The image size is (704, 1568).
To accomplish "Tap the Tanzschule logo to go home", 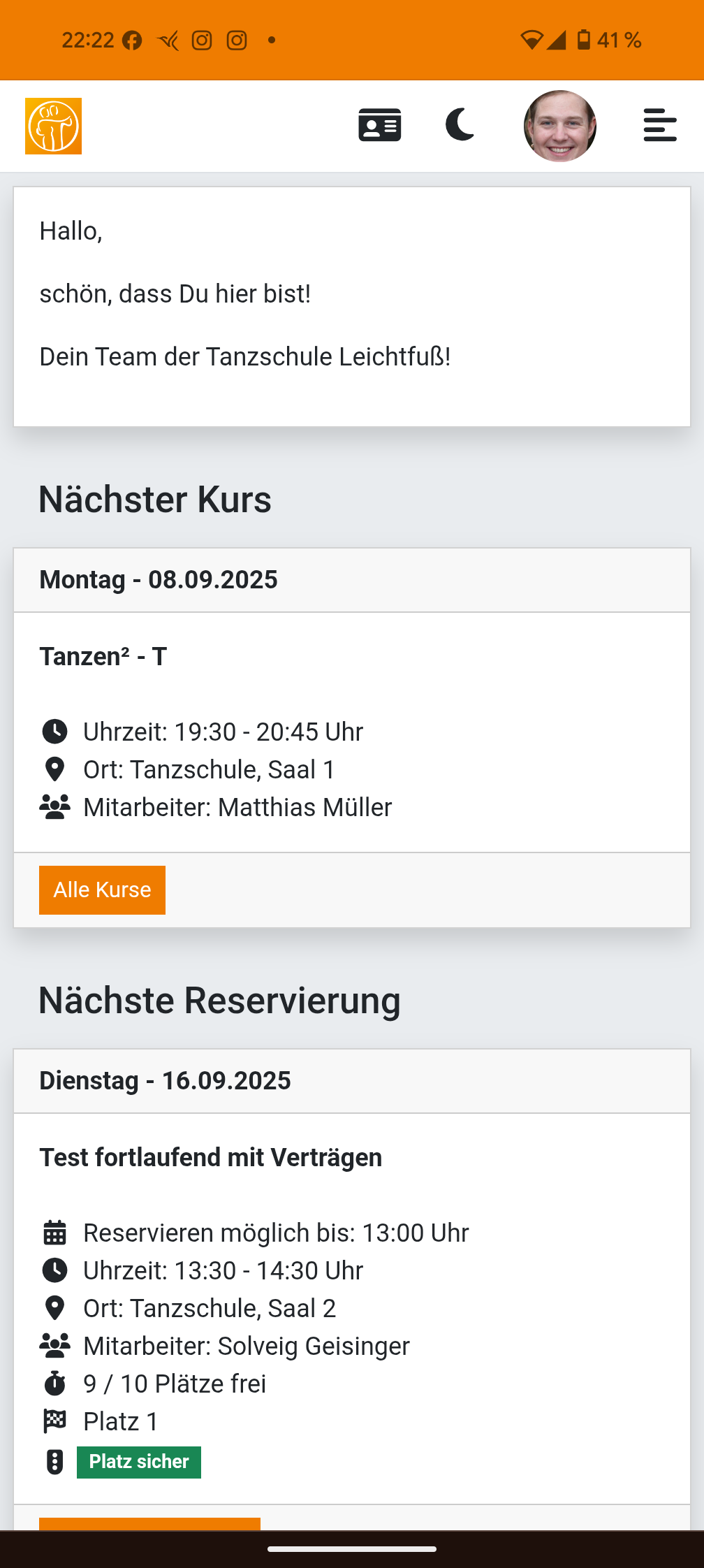I will pyautogui.click(x=54, y=126).
